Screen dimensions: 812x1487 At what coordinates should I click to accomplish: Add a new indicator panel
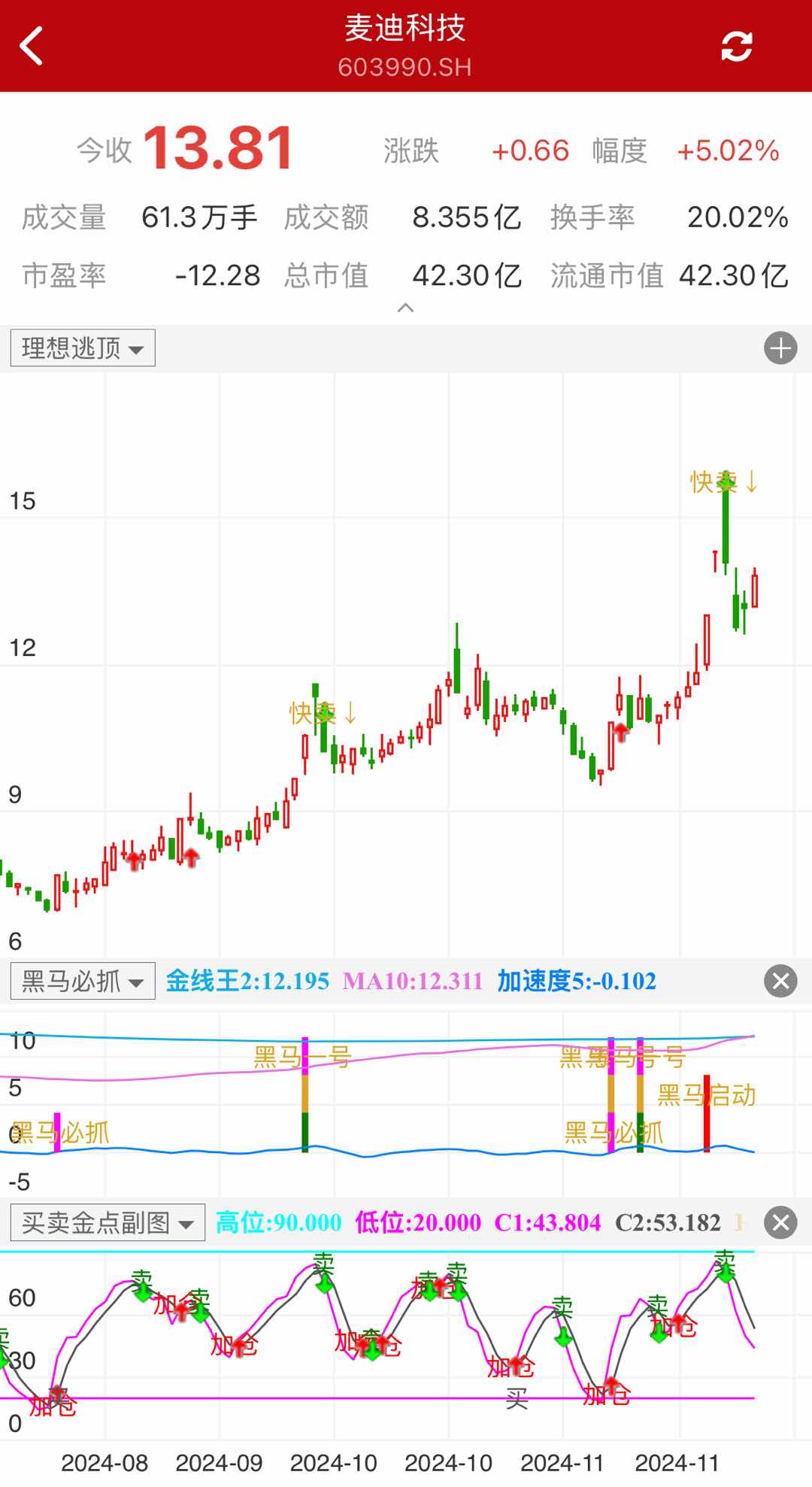(x=780, y=348)
